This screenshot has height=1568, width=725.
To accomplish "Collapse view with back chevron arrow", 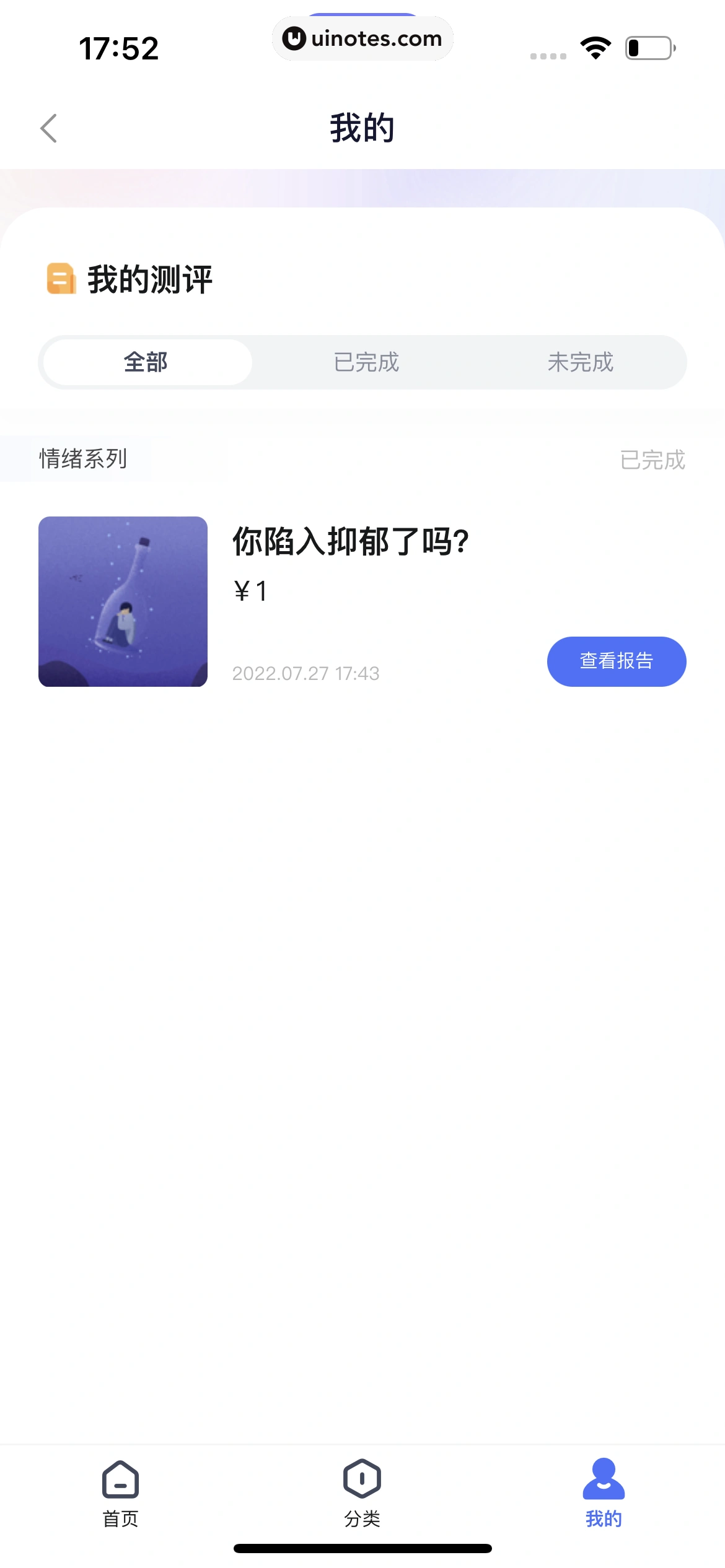I will (48, 128).
